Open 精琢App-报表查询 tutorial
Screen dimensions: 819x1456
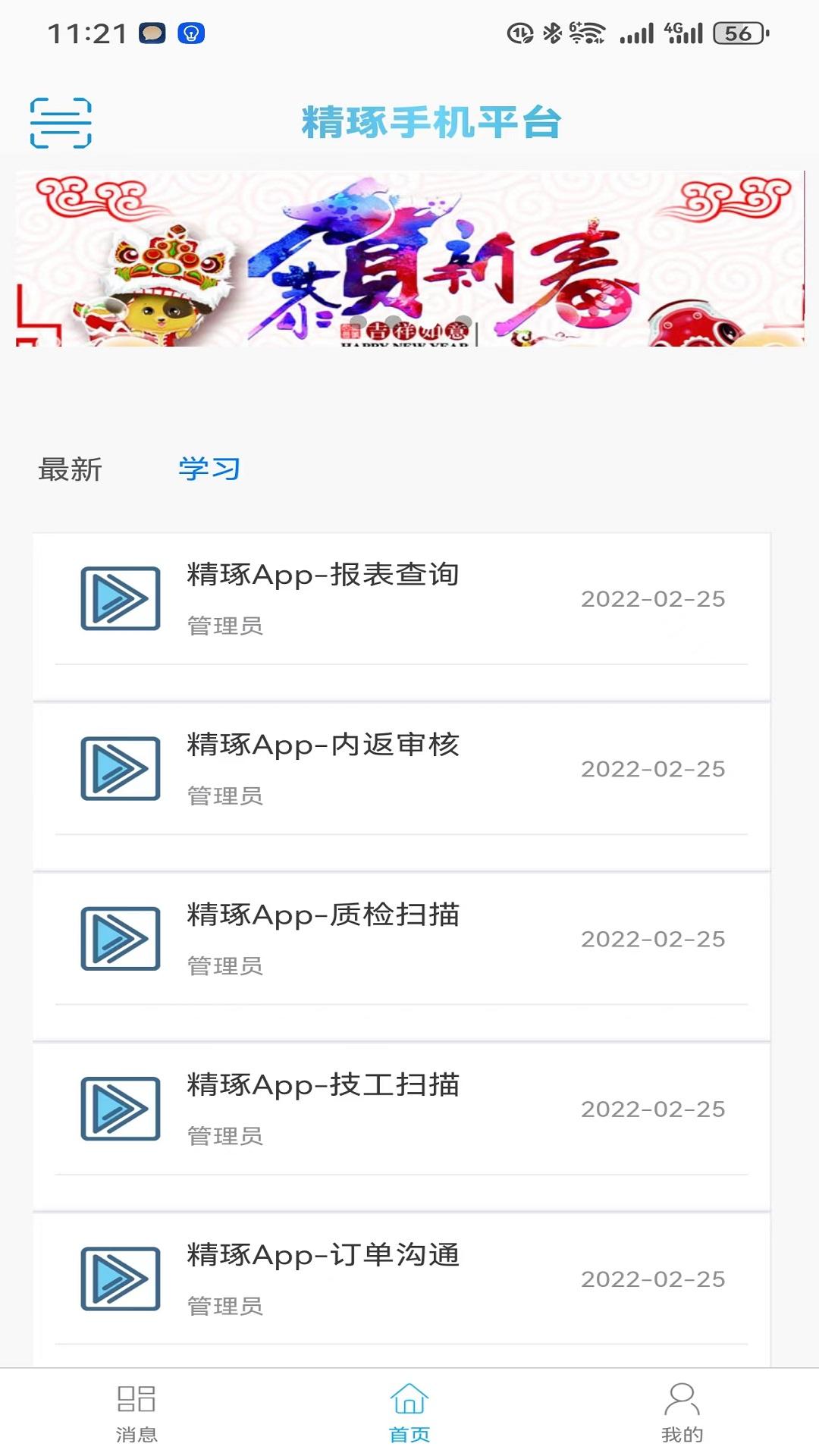tap(400, 599)
